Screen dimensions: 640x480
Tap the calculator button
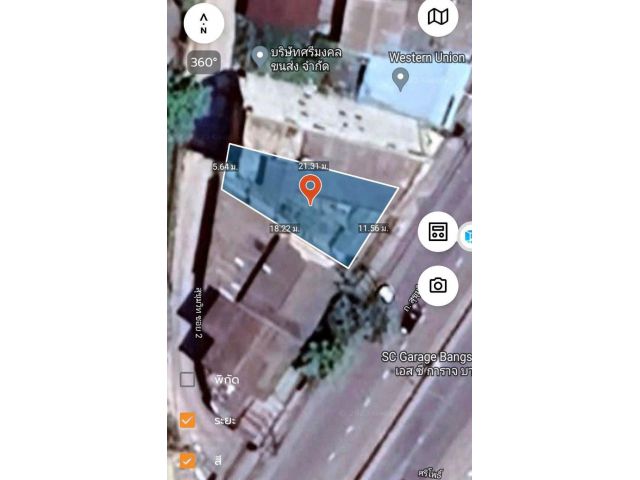(437, 232)
